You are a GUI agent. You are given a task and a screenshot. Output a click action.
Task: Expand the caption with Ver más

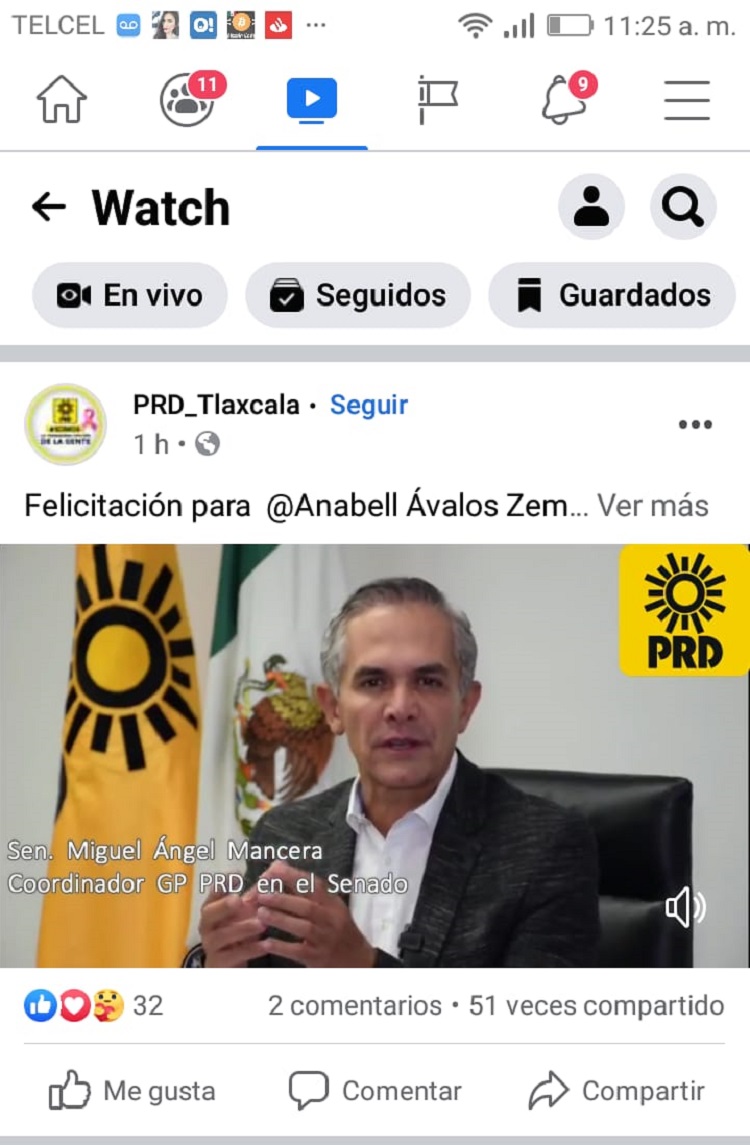point(653,506)
